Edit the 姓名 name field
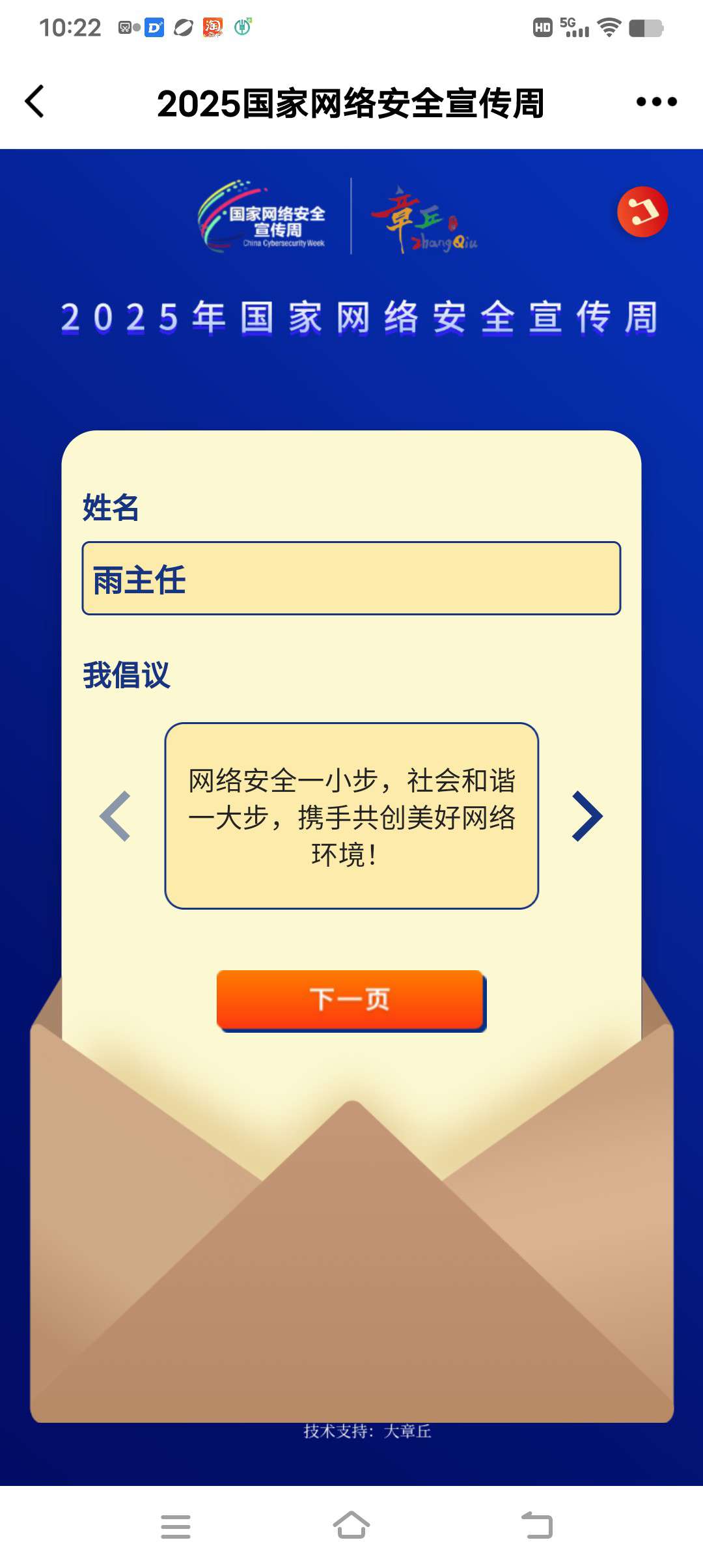This screenshot has width=703, height=1568. click(351, 578)
